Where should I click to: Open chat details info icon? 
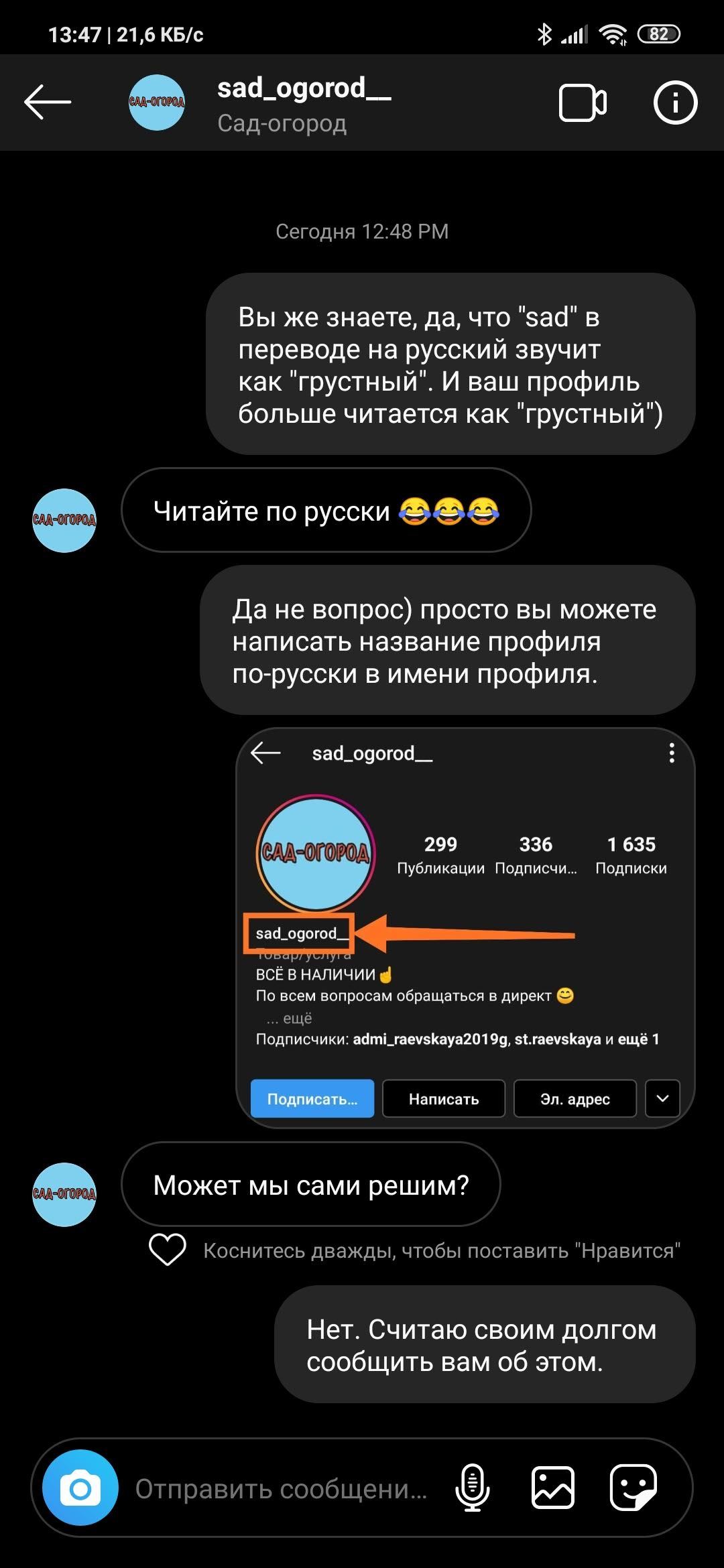point(675,103)
